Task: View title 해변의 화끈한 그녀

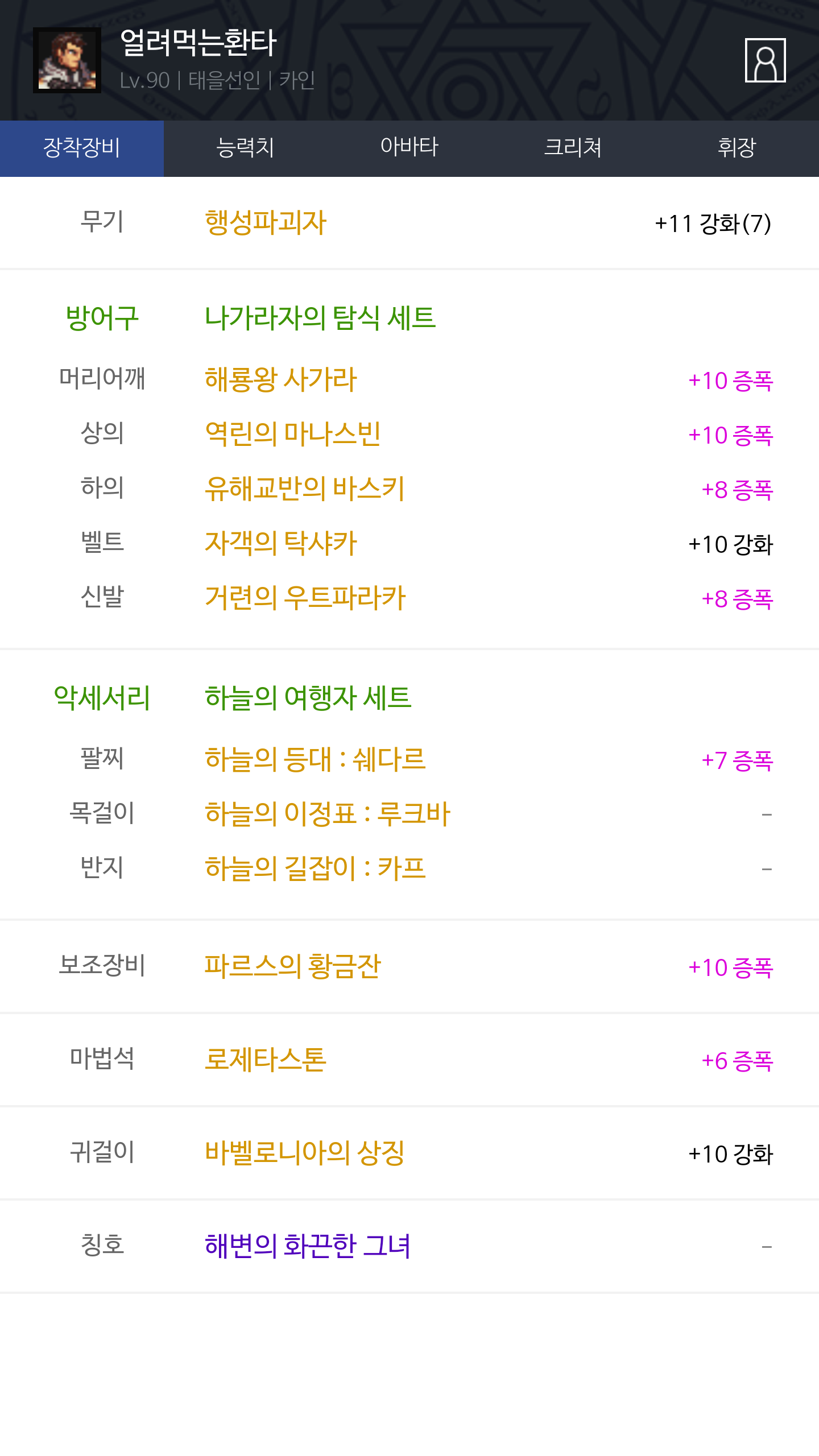Action: 308,1246
